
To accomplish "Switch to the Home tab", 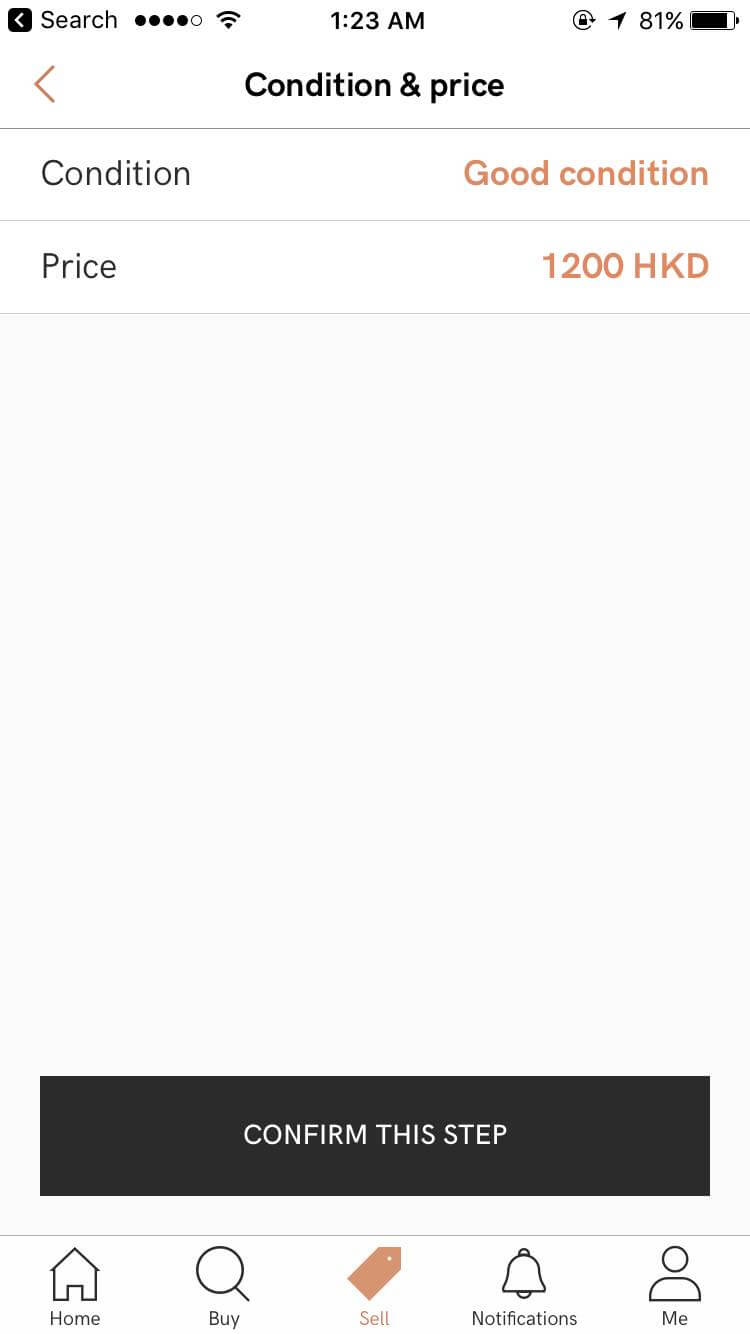I will [75, 1286].
